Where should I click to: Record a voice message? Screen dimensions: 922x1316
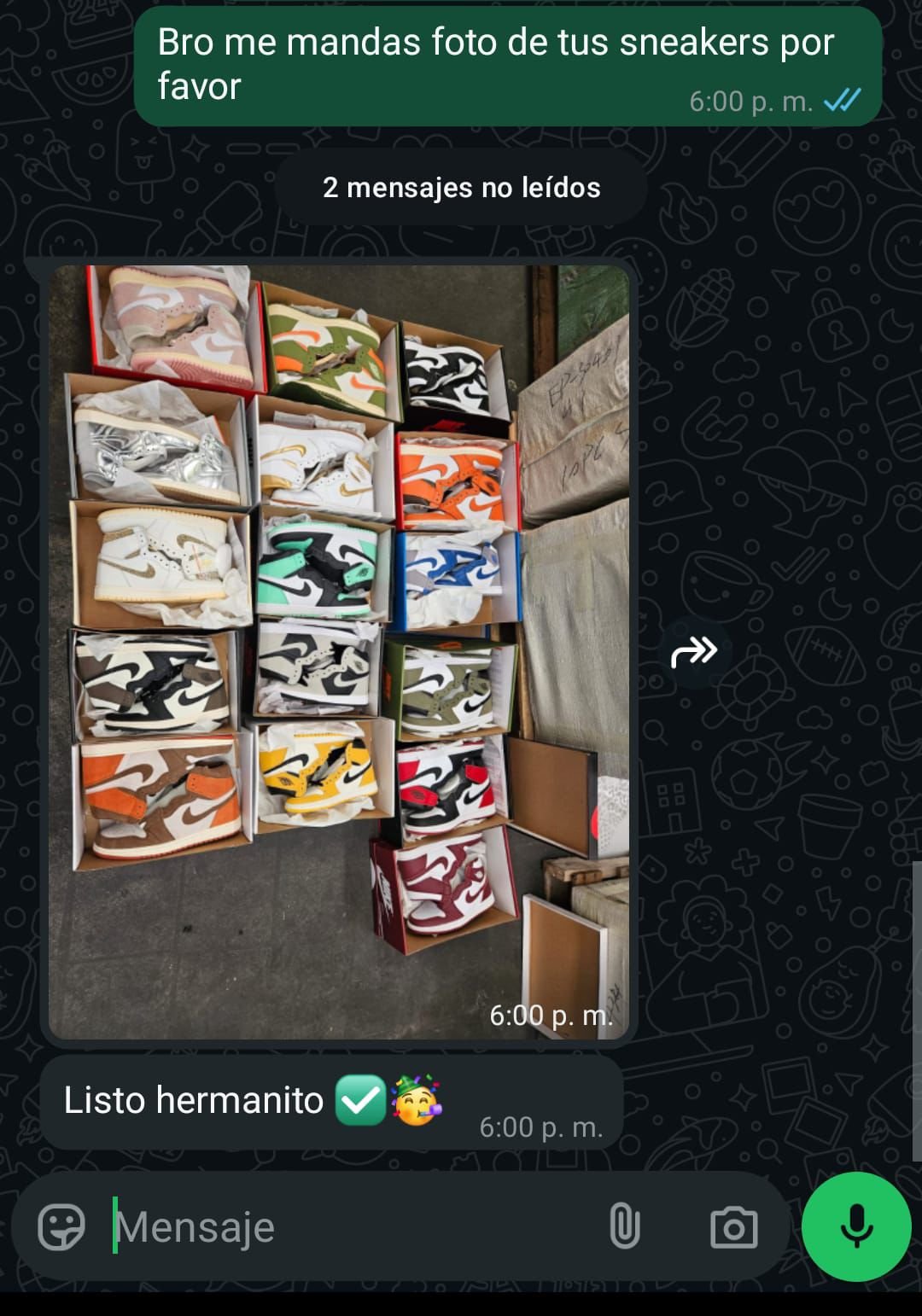[x=856, y=1227]
